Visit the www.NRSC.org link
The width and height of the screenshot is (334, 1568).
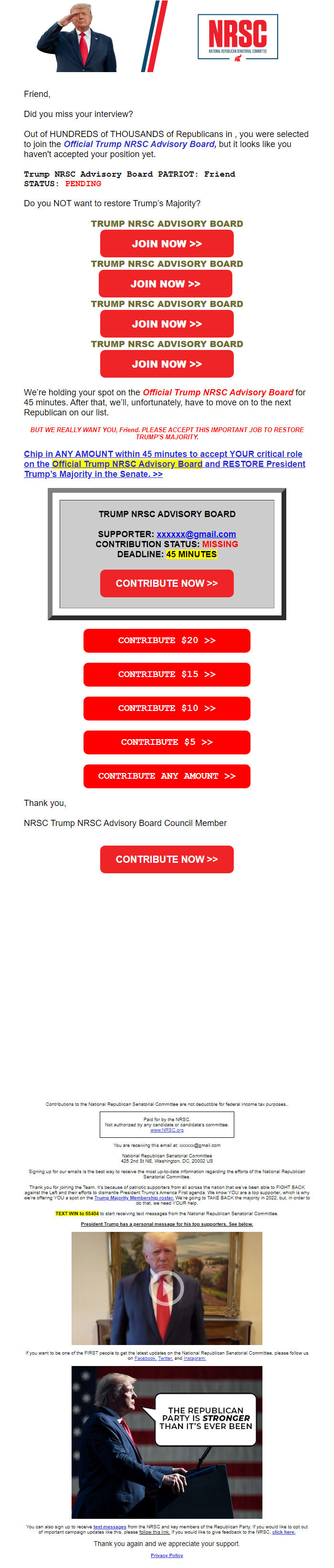[167, 1130]
